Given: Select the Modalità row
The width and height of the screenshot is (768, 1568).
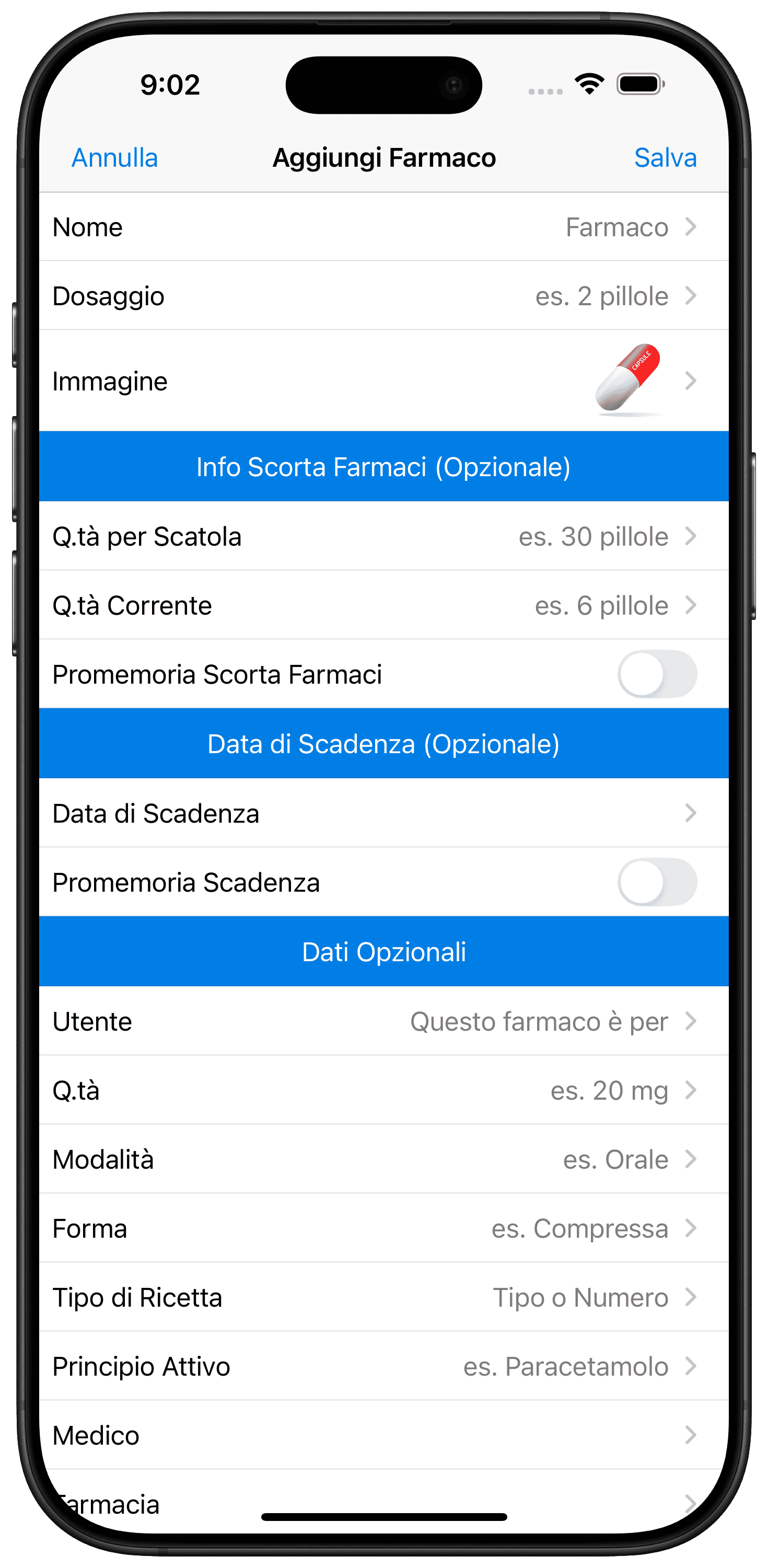Looking at the screenshot, I should point(384,1159).
